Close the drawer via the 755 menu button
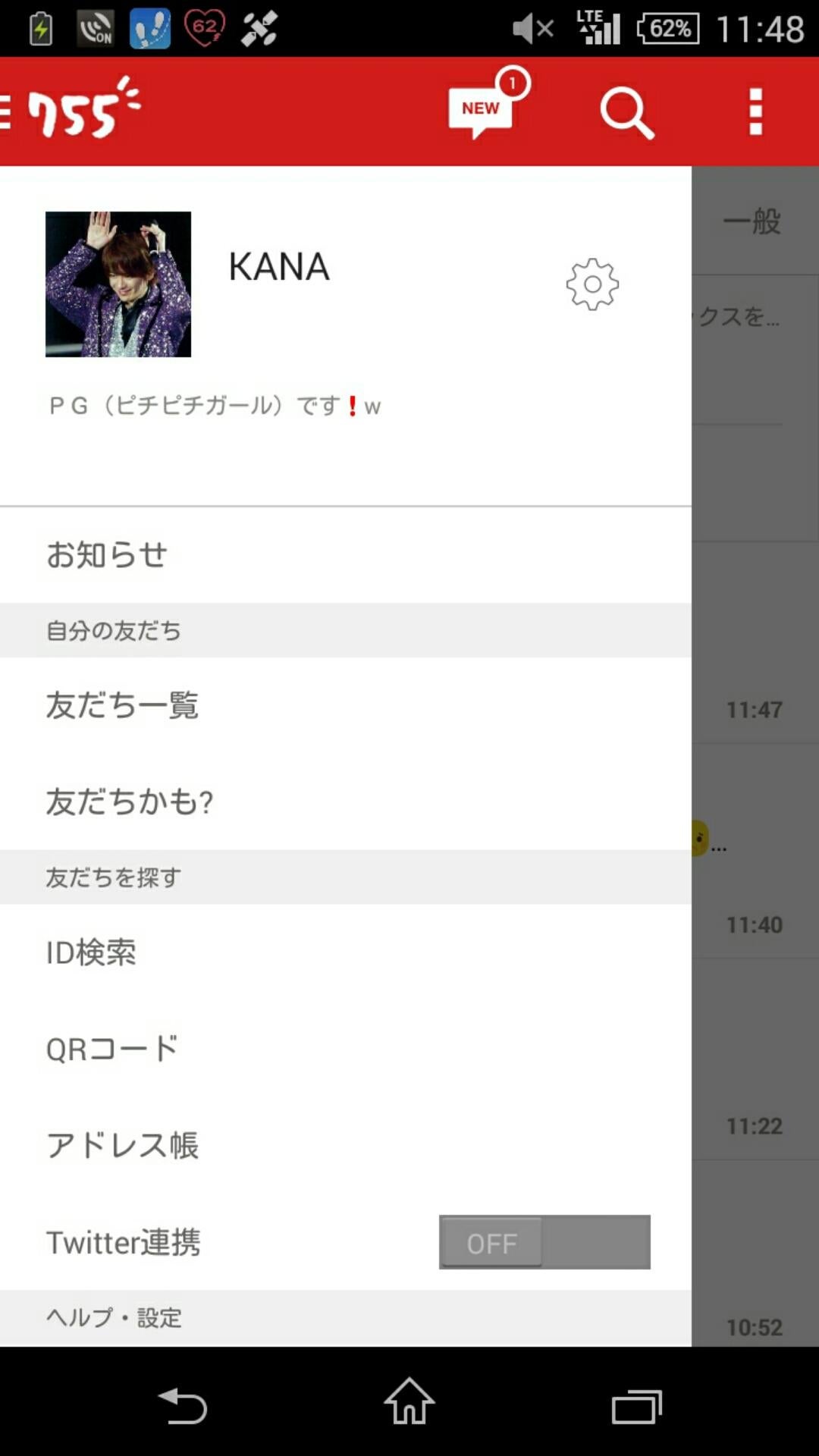819x1456 pixels. click(68, 111)
